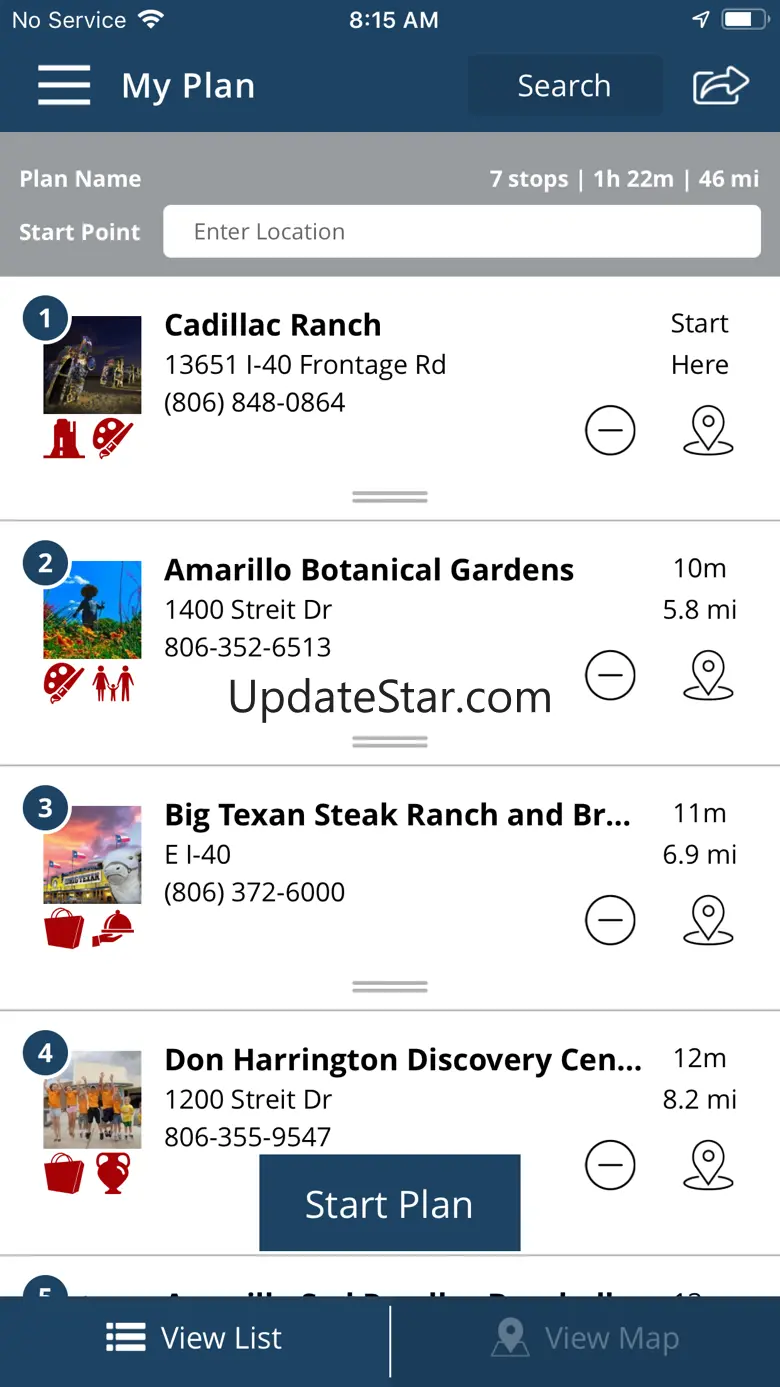Tap the Start Point location field
This screenshot has width=780, height=1387.
461,232
